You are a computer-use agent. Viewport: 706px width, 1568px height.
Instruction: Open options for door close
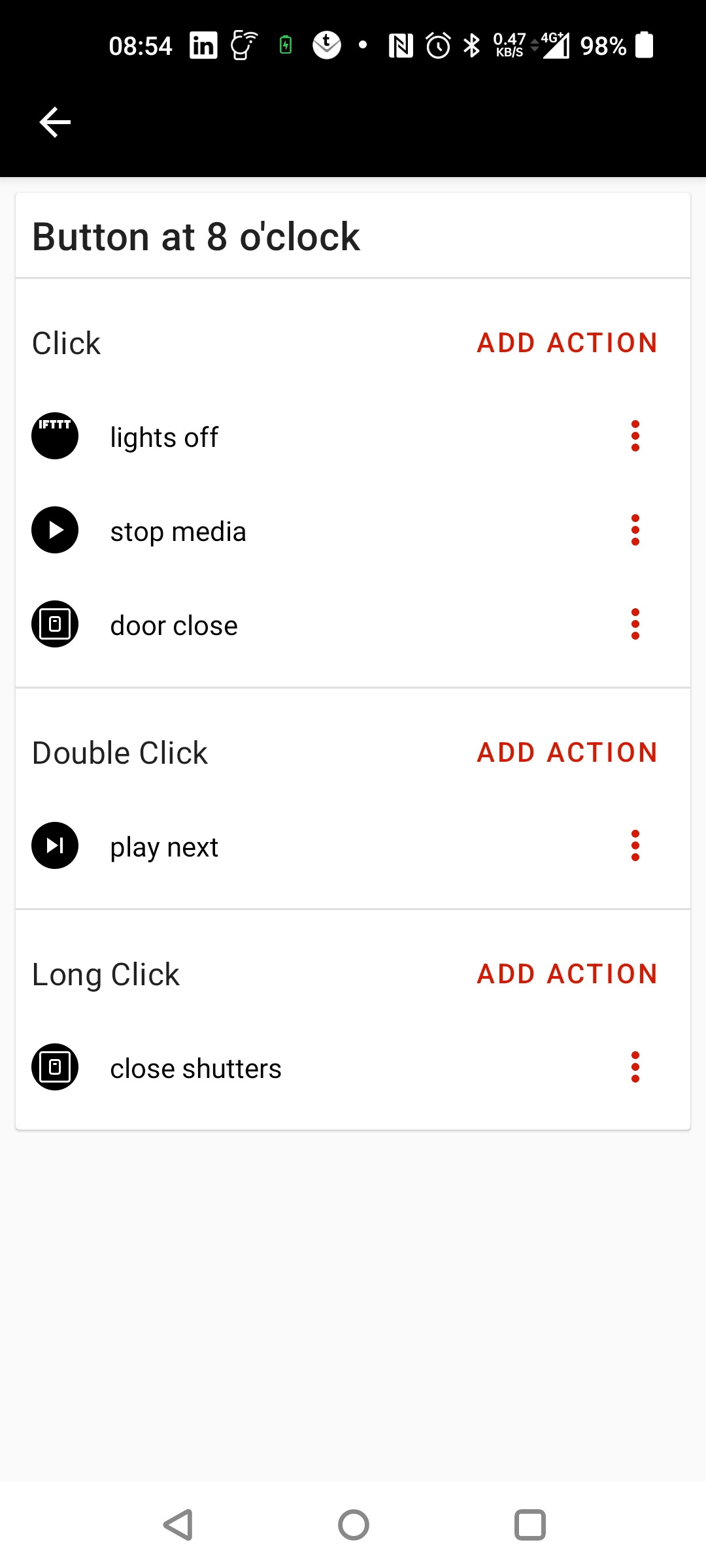(635, 624)
